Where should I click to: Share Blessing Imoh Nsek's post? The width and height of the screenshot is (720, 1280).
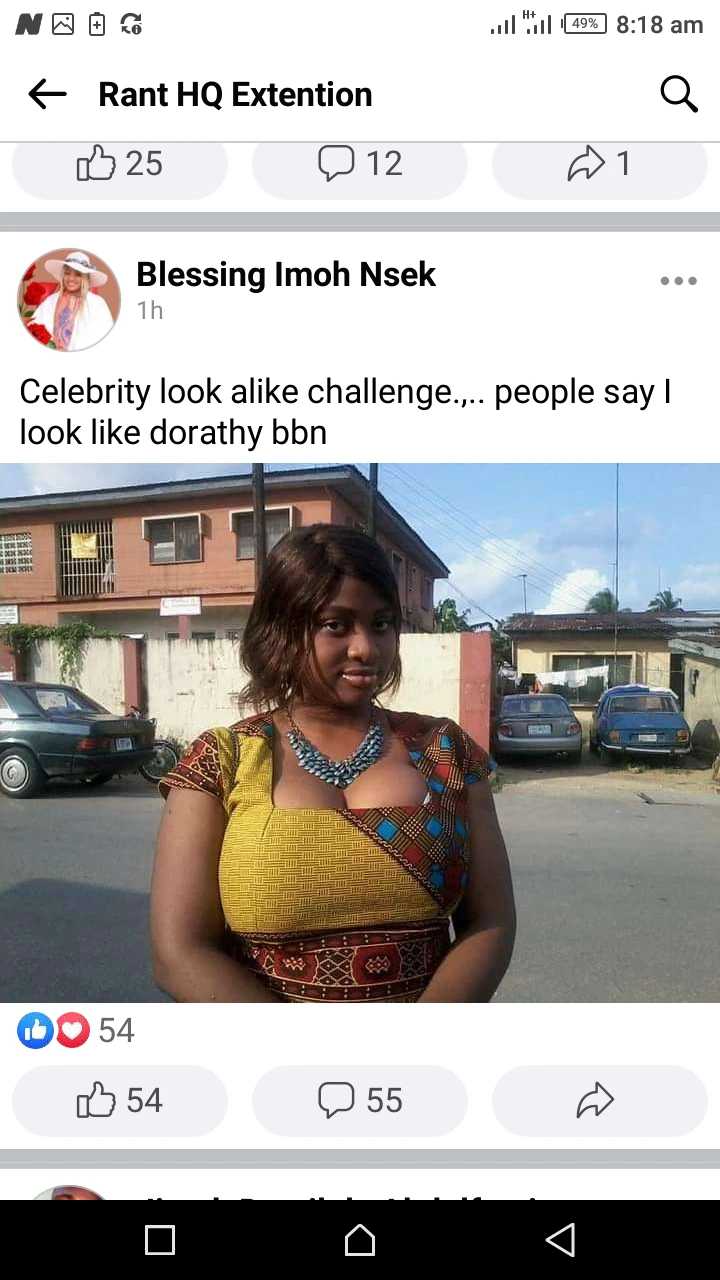point(598,1100)
